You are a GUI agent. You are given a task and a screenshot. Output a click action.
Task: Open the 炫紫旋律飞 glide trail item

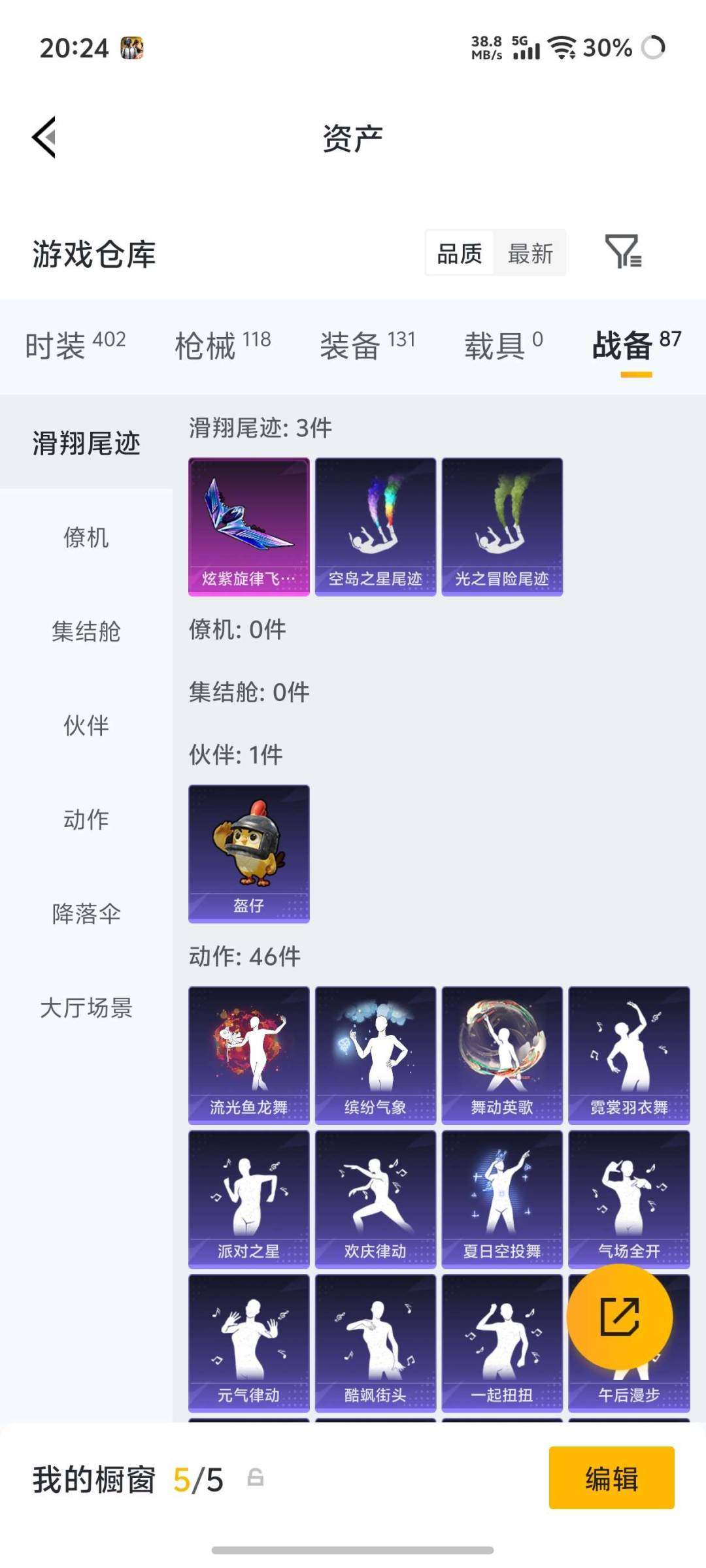(248, 526)
